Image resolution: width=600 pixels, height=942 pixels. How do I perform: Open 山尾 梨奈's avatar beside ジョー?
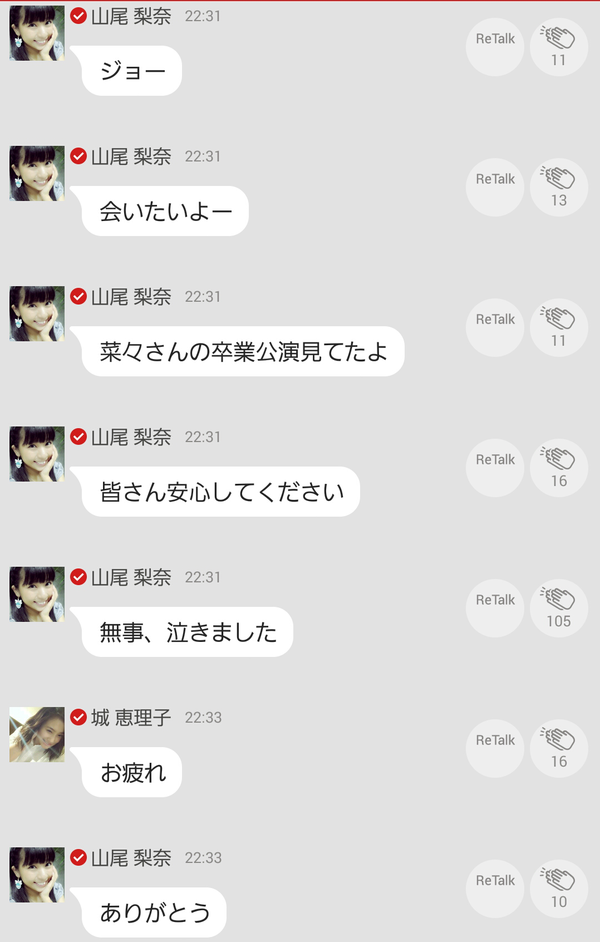(37, 33)
